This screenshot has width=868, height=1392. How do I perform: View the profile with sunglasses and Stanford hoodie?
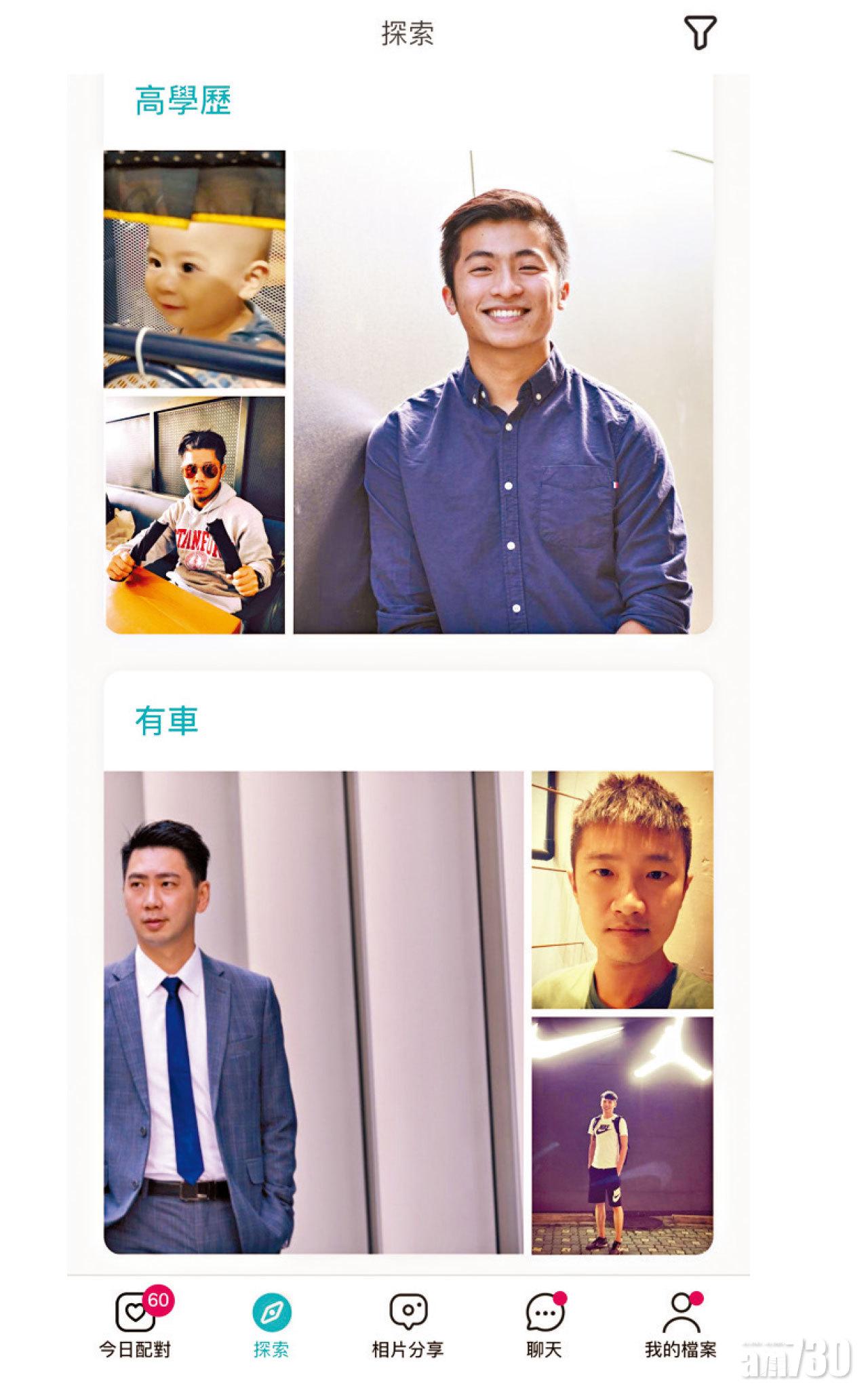(x=195, y=515)
